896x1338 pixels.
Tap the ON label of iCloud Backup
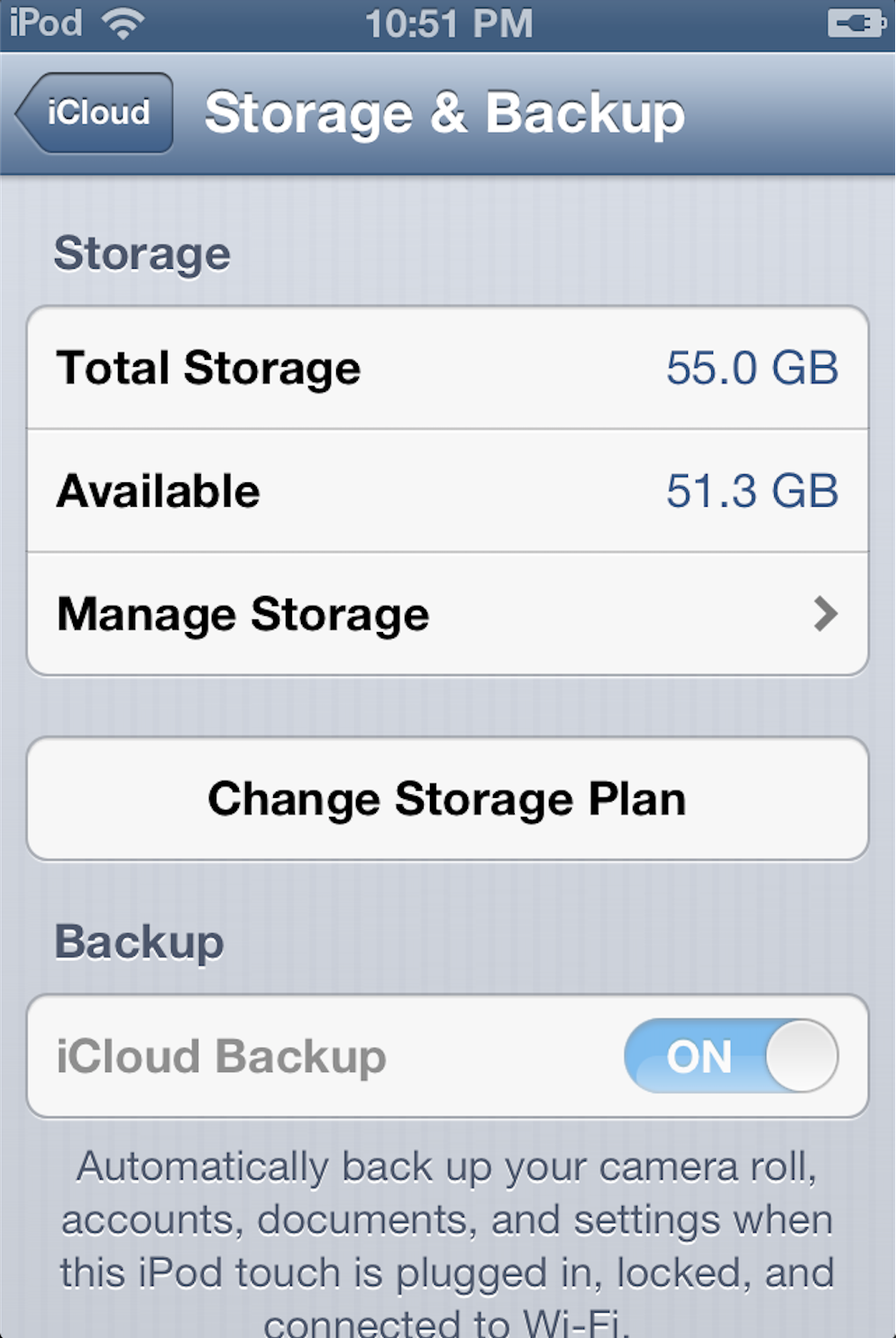(697, 1057)
